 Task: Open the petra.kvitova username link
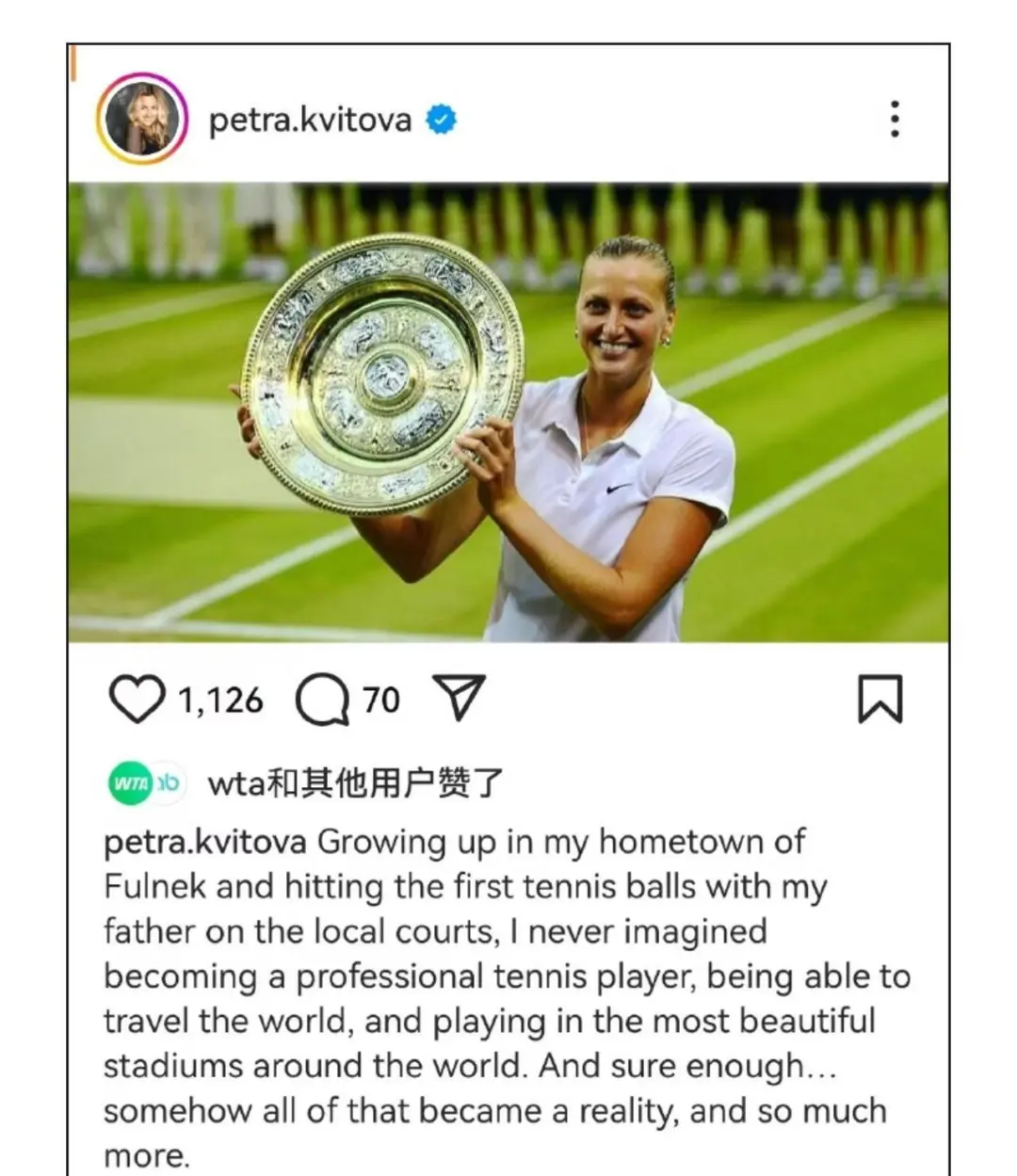(x=310, y=120)
